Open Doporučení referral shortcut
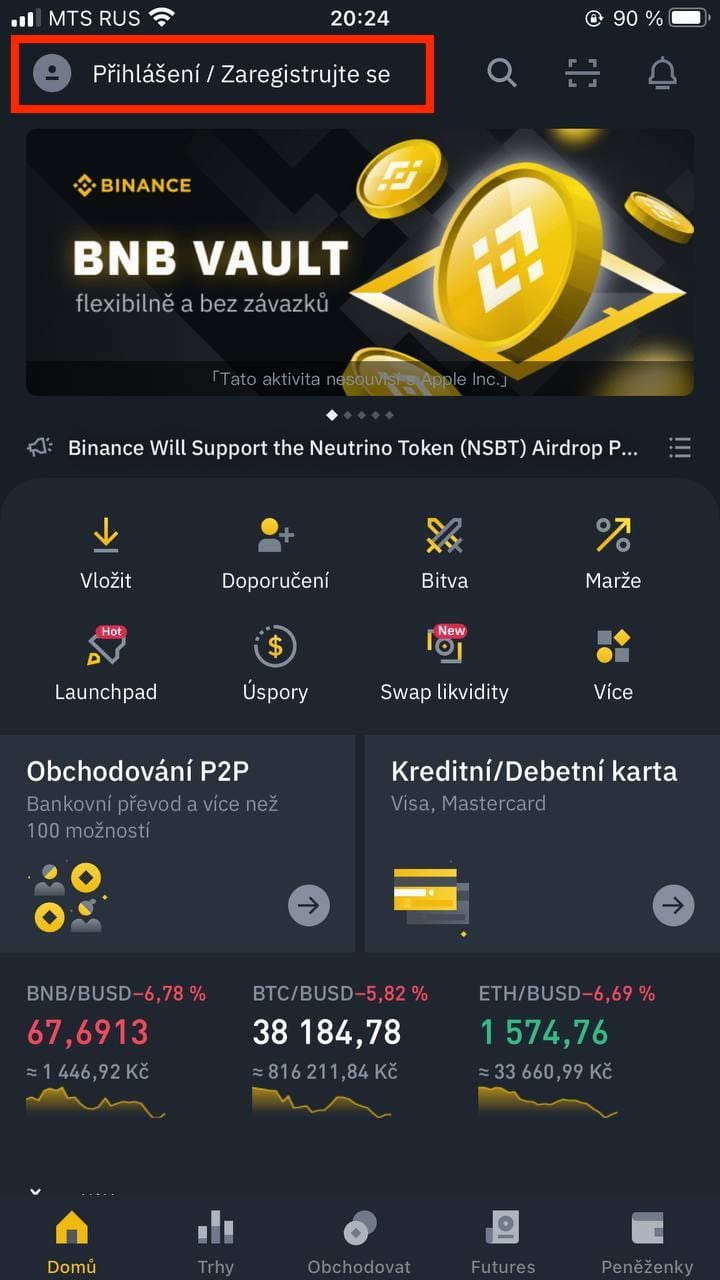This screenshot has width=720, height=1280. [275, 553]
